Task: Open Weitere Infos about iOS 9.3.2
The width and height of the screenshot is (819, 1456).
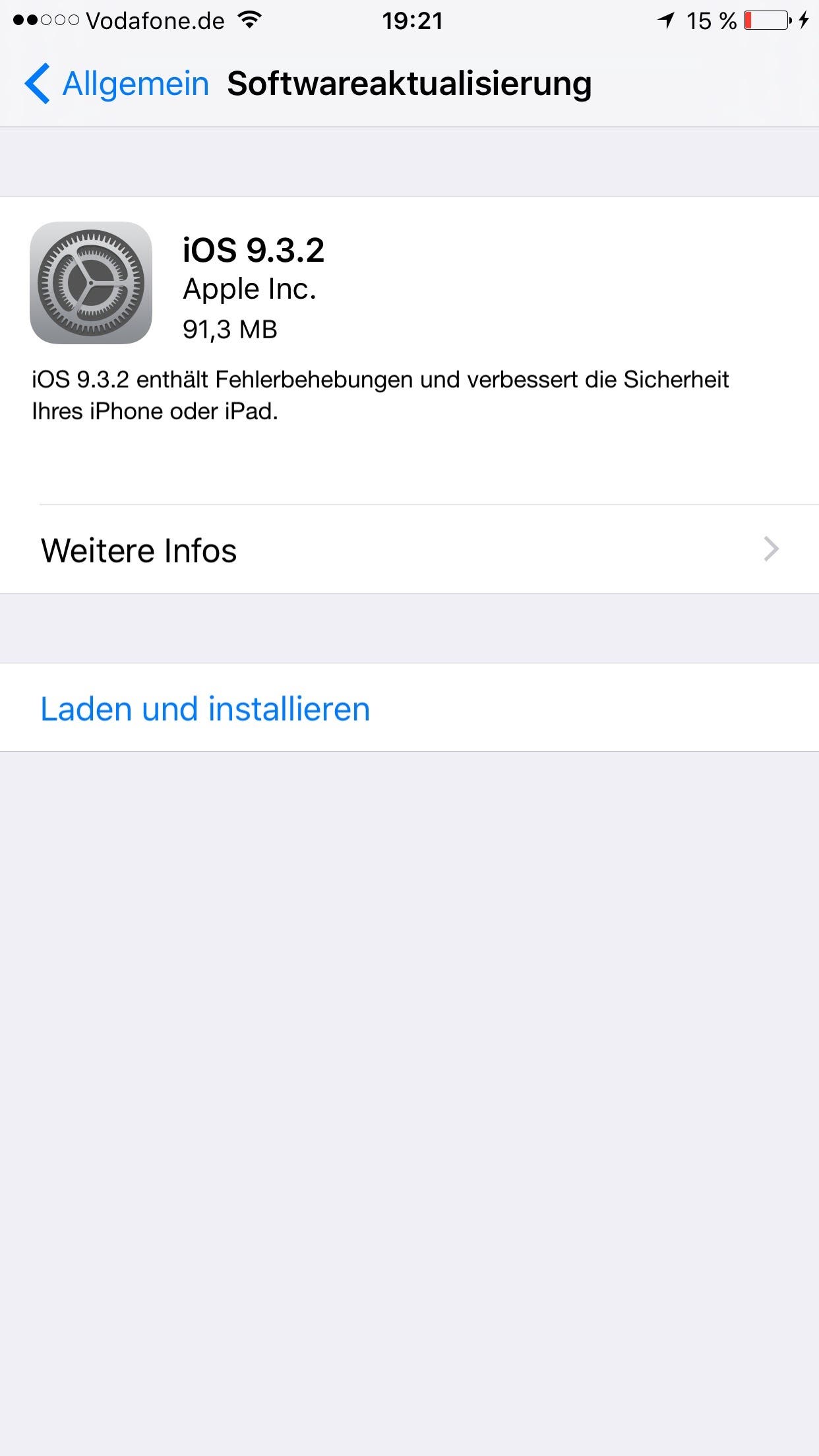Action: point(409,549)
